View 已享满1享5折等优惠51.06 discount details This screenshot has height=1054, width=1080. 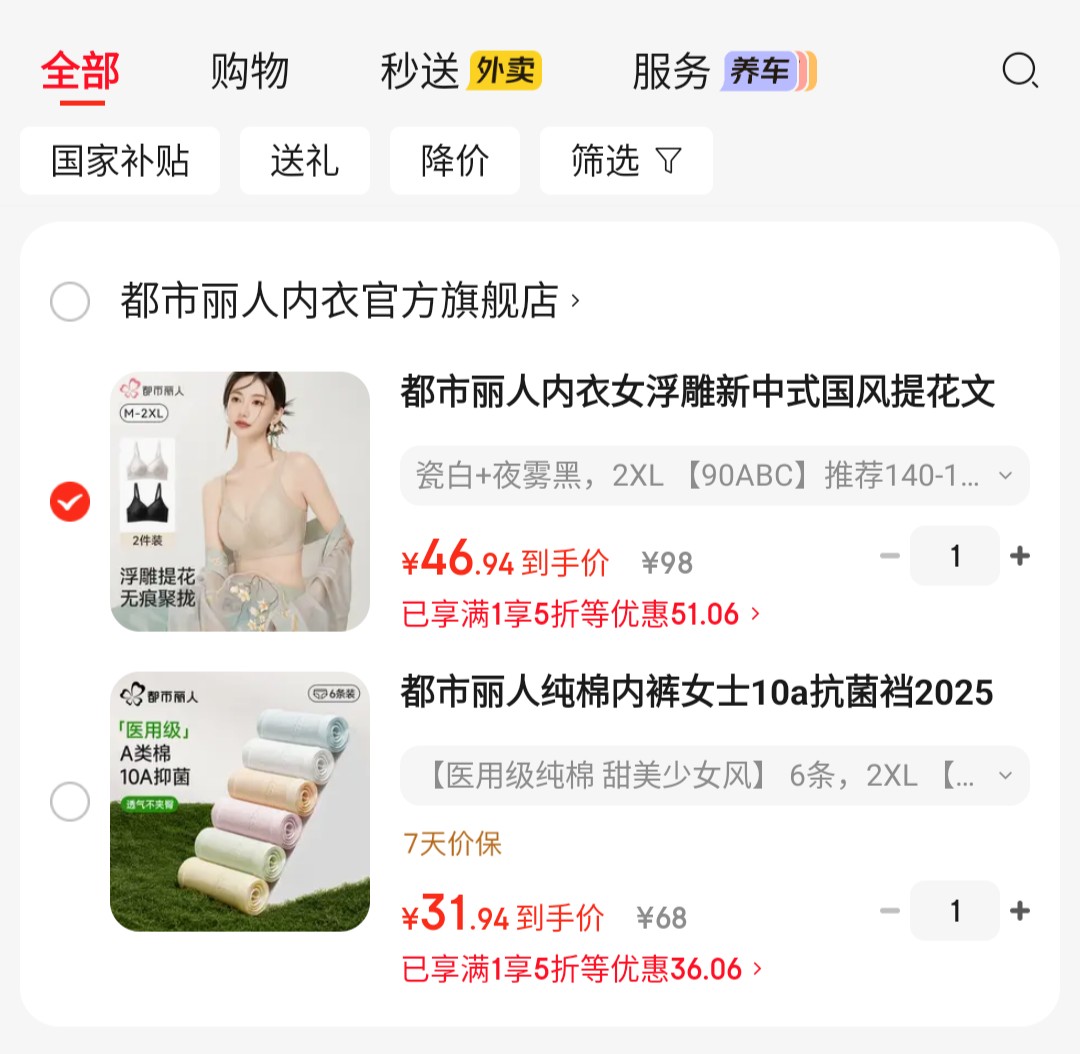coord(580,613)
